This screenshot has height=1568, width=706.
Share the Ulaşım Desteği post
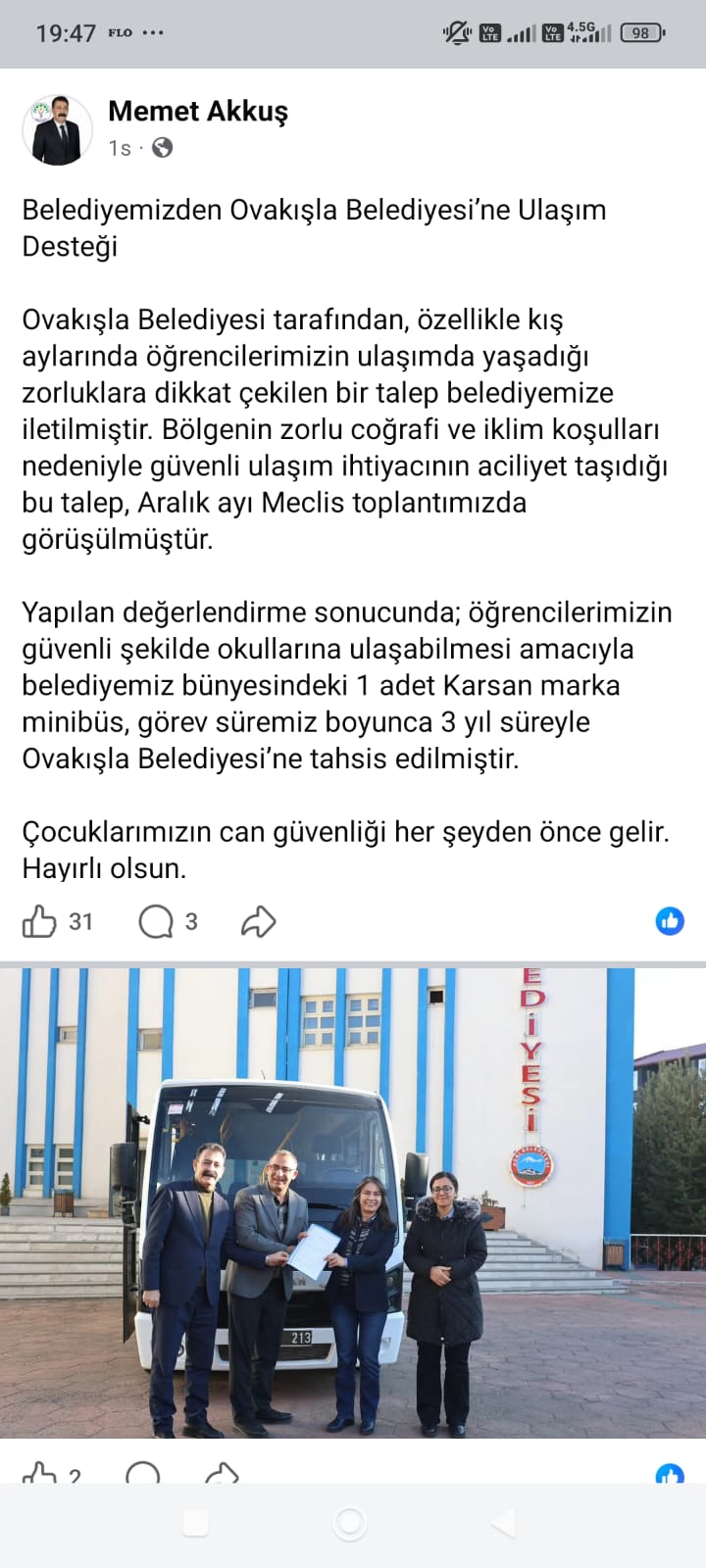click(258, 921)
